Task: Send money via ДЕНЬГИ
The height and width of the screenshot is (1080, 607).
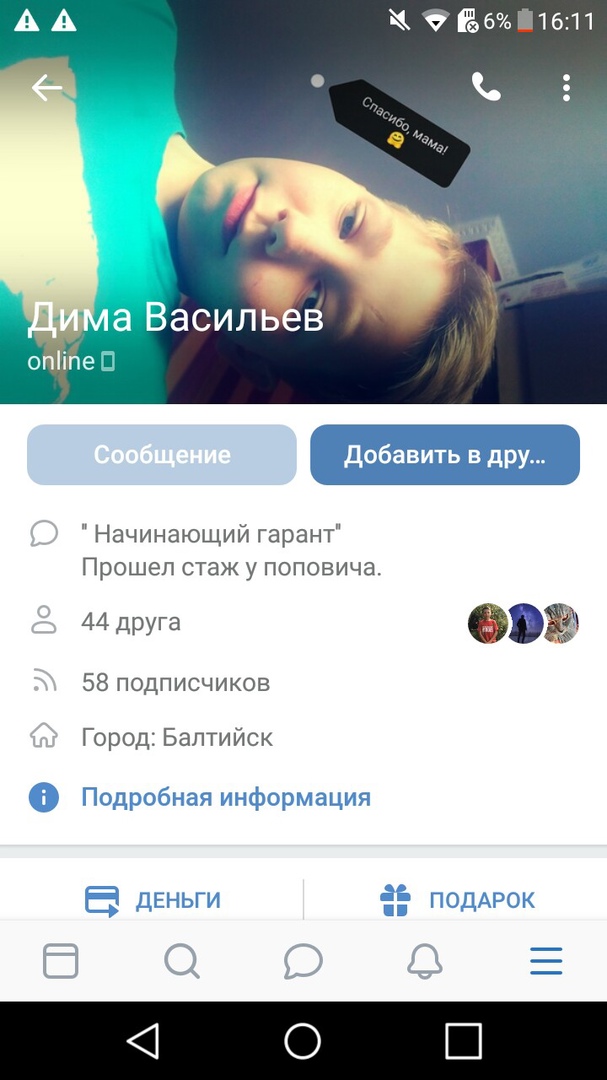Action: (x=153, y=900)
